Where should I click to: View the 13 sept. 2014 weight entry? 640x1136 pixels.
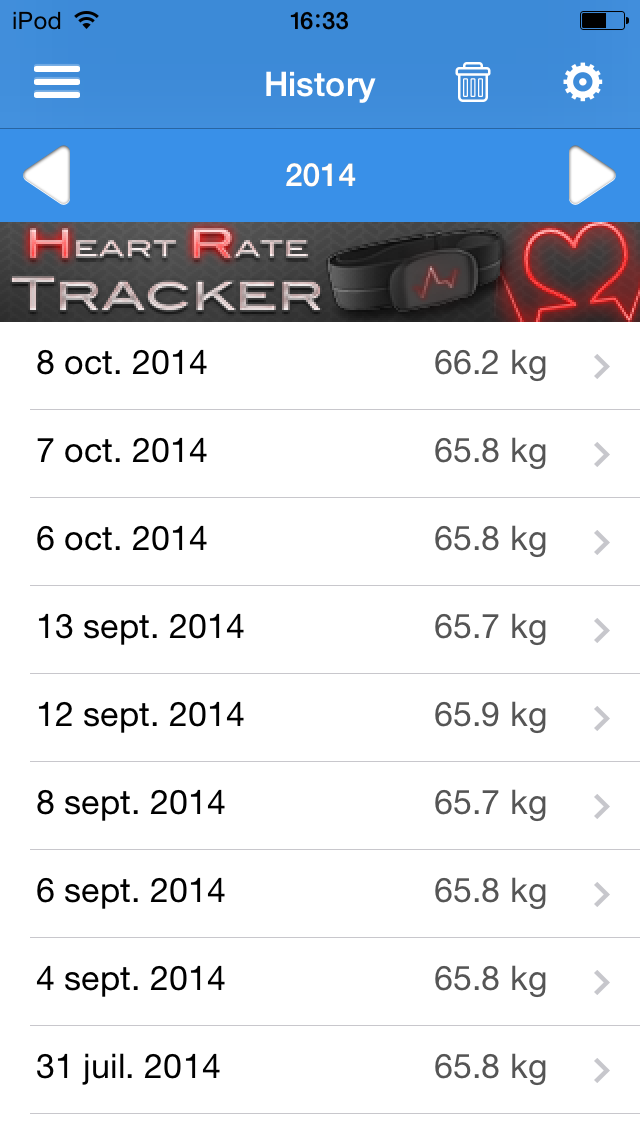pos(320,630)
